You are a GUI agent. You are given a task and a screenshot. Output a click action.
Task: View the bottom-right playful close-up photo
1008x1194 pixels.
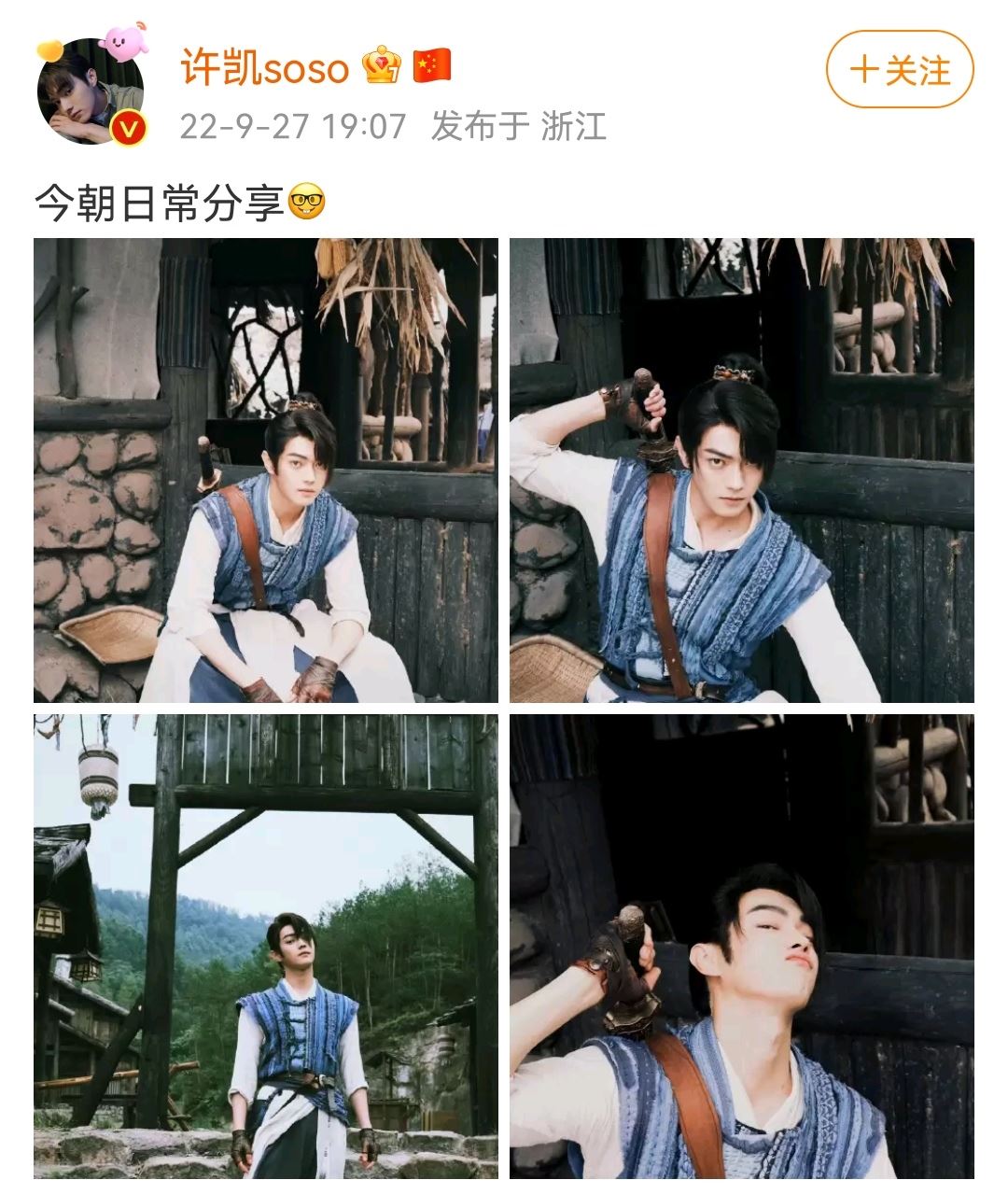(742, 952)
